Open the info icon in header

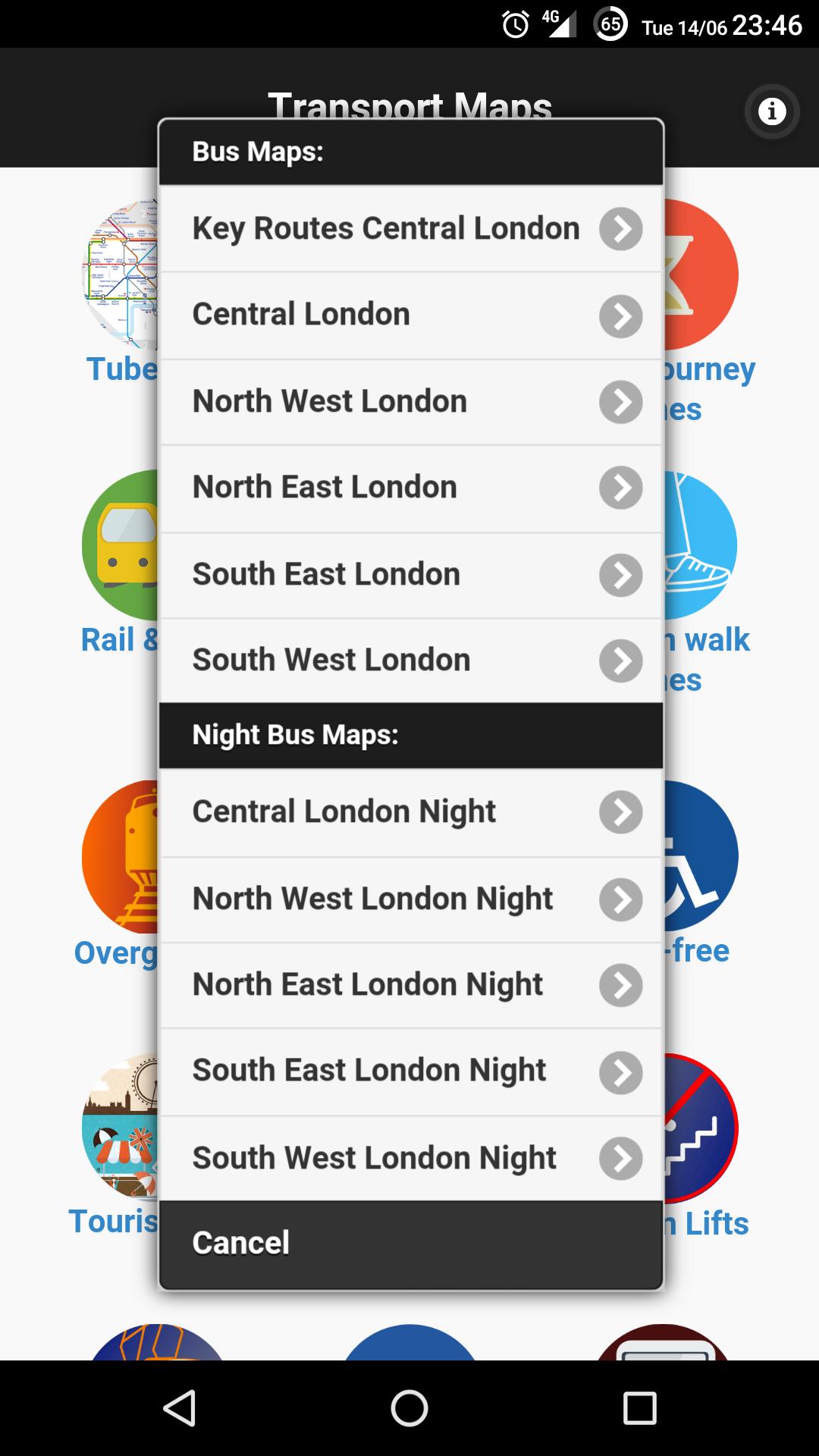(772, 112)
